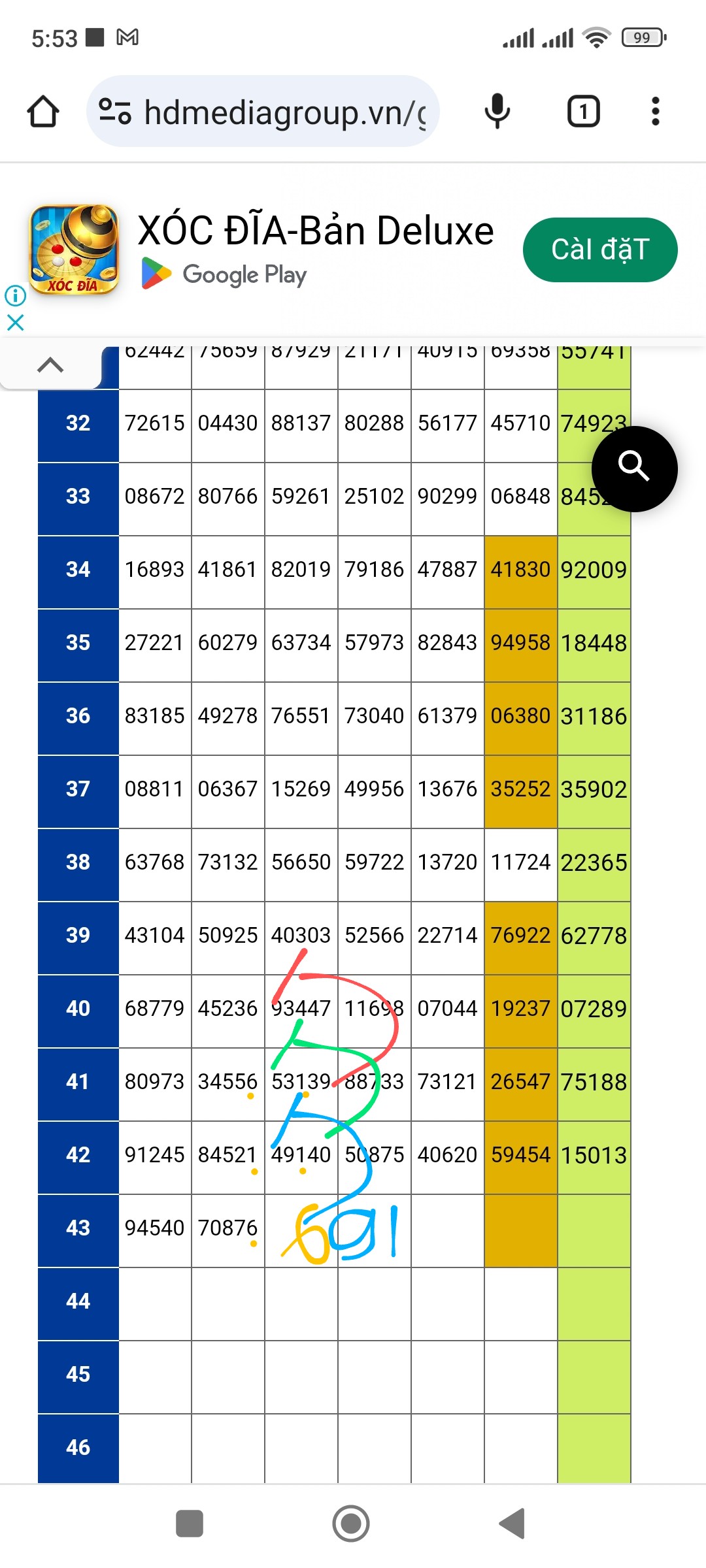Go back using the system back button

point(513,1524)
